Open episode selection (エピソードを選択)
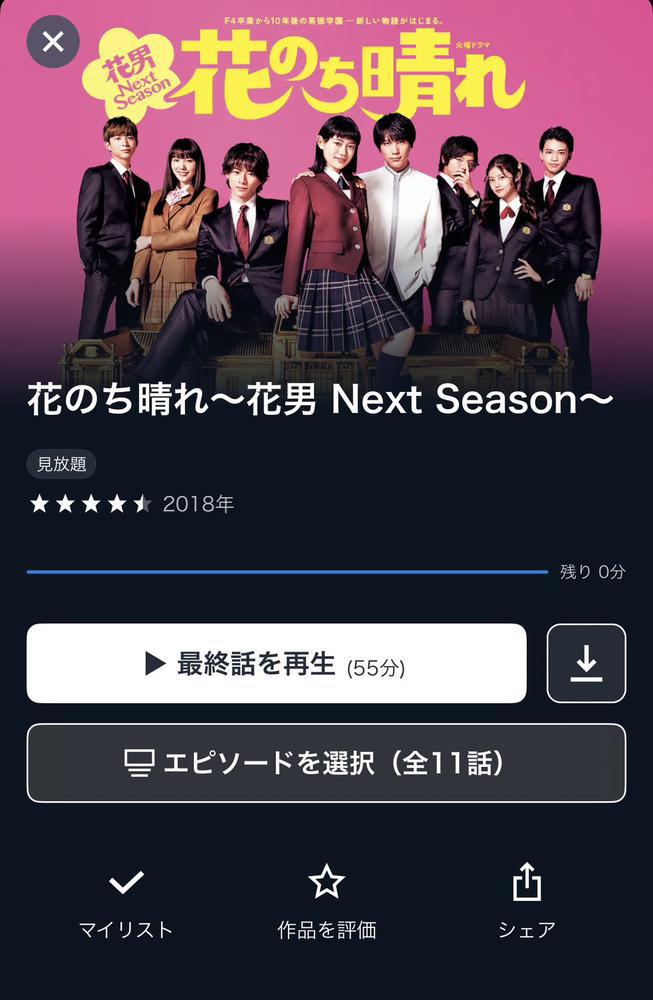The image size is (653, 1000). tap(326, 763)
